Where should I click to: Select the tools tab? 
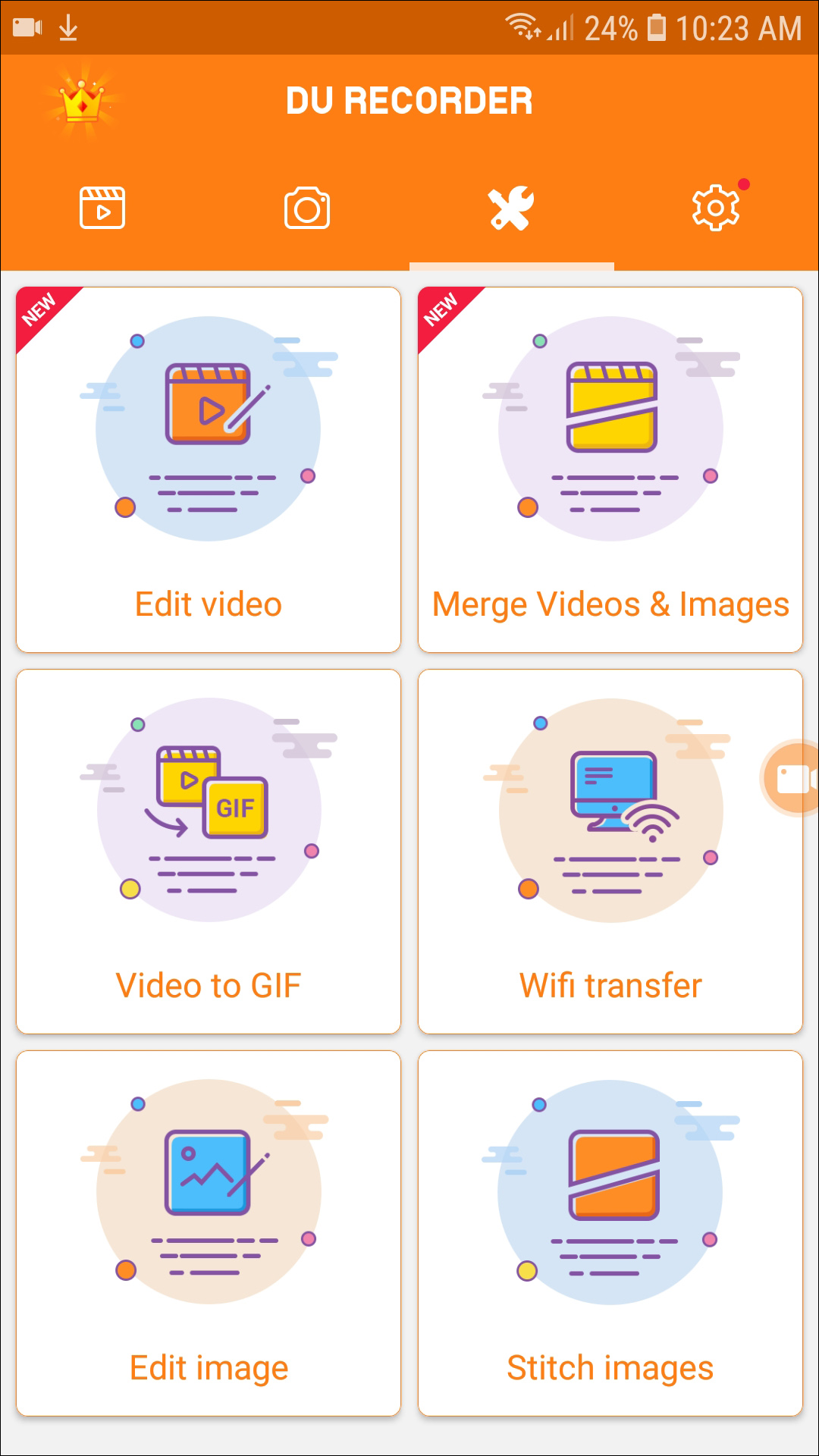pyautogui.click(x=512, y=209)
